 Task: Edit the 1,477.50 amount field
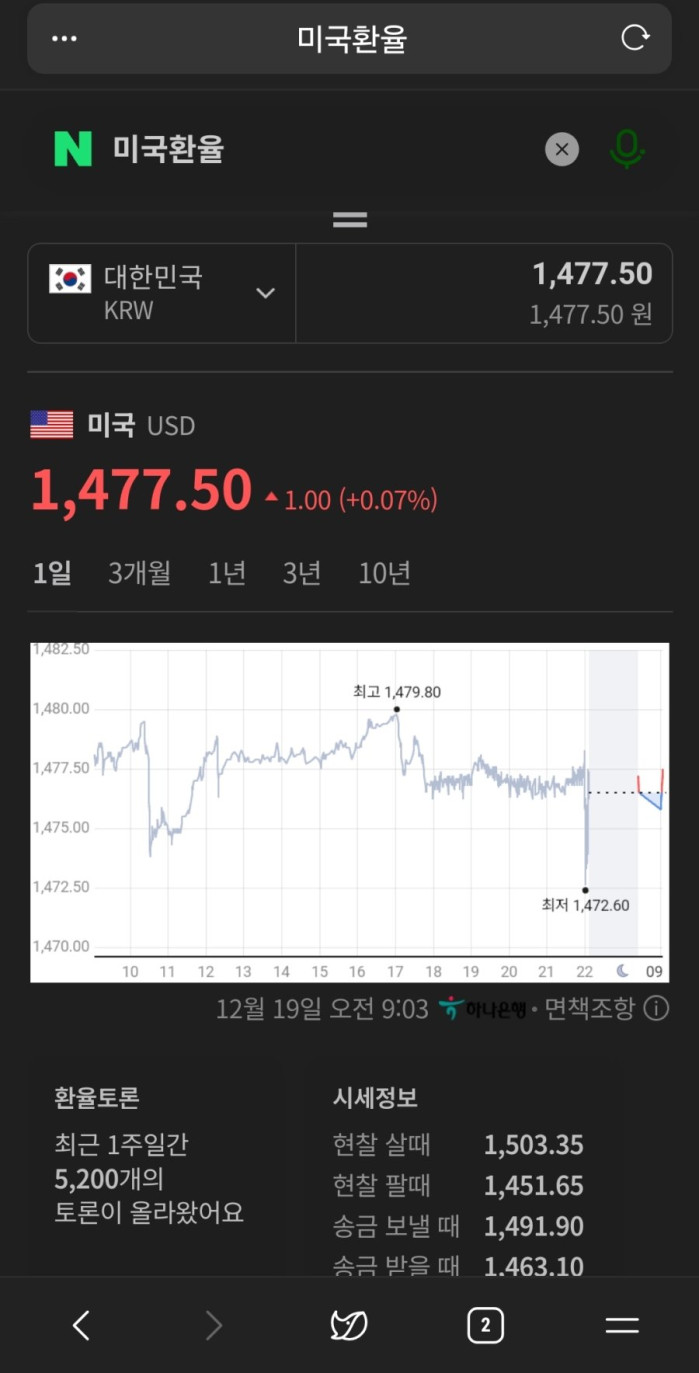tap(485, 293)
